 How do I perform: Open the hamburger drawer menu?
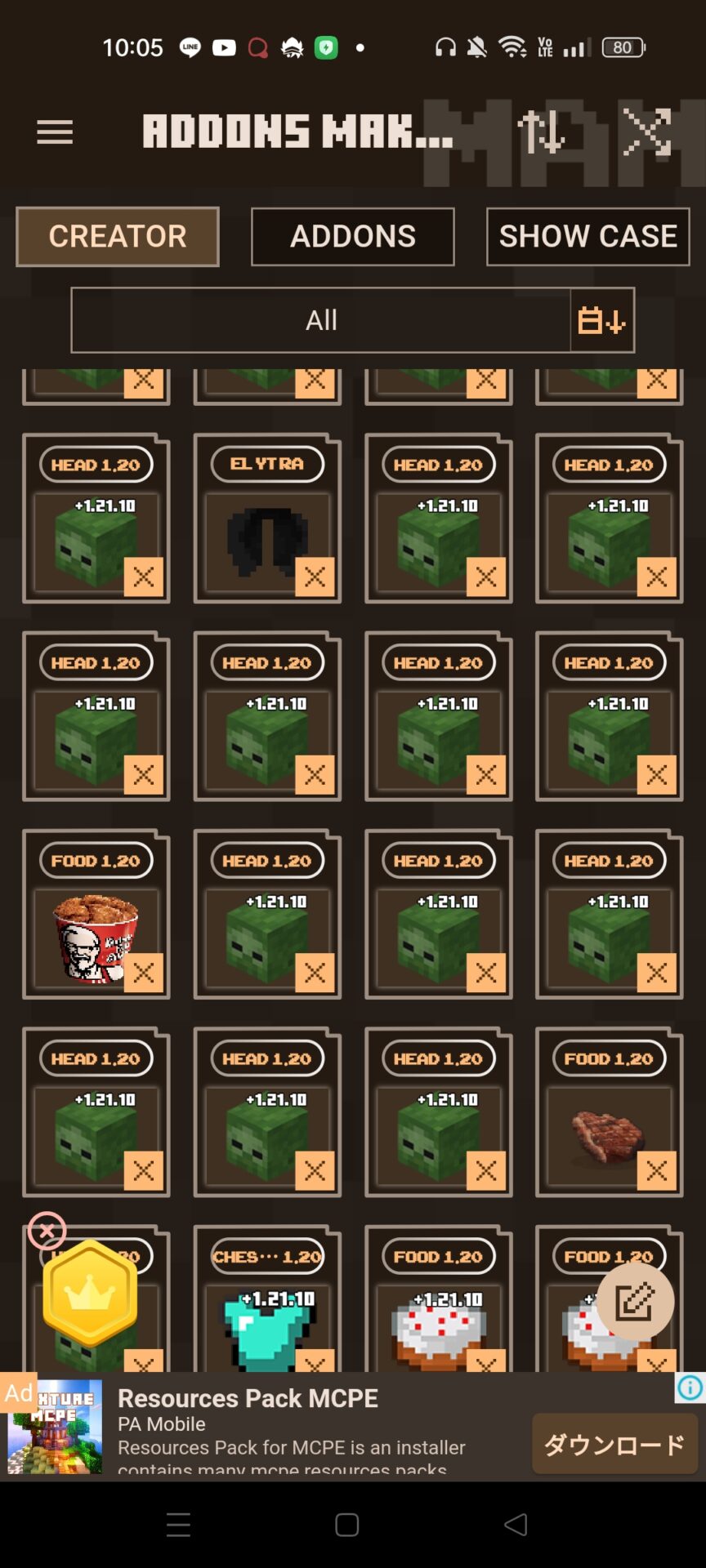coord(55,131)
